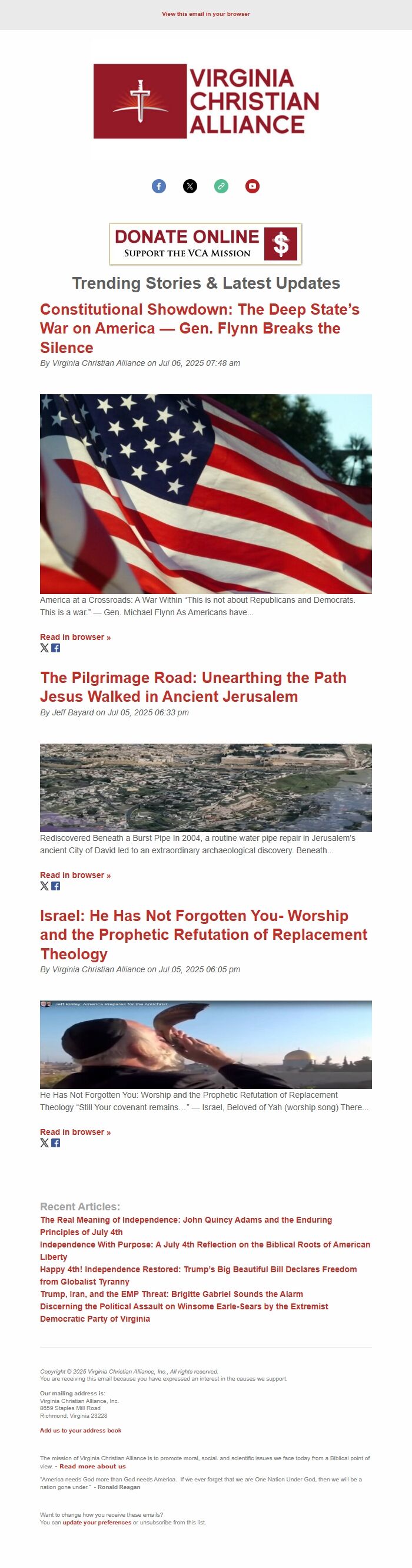Open 'Read more about us' link
The image size is (412, 1568).
(x=92, y=1466)
